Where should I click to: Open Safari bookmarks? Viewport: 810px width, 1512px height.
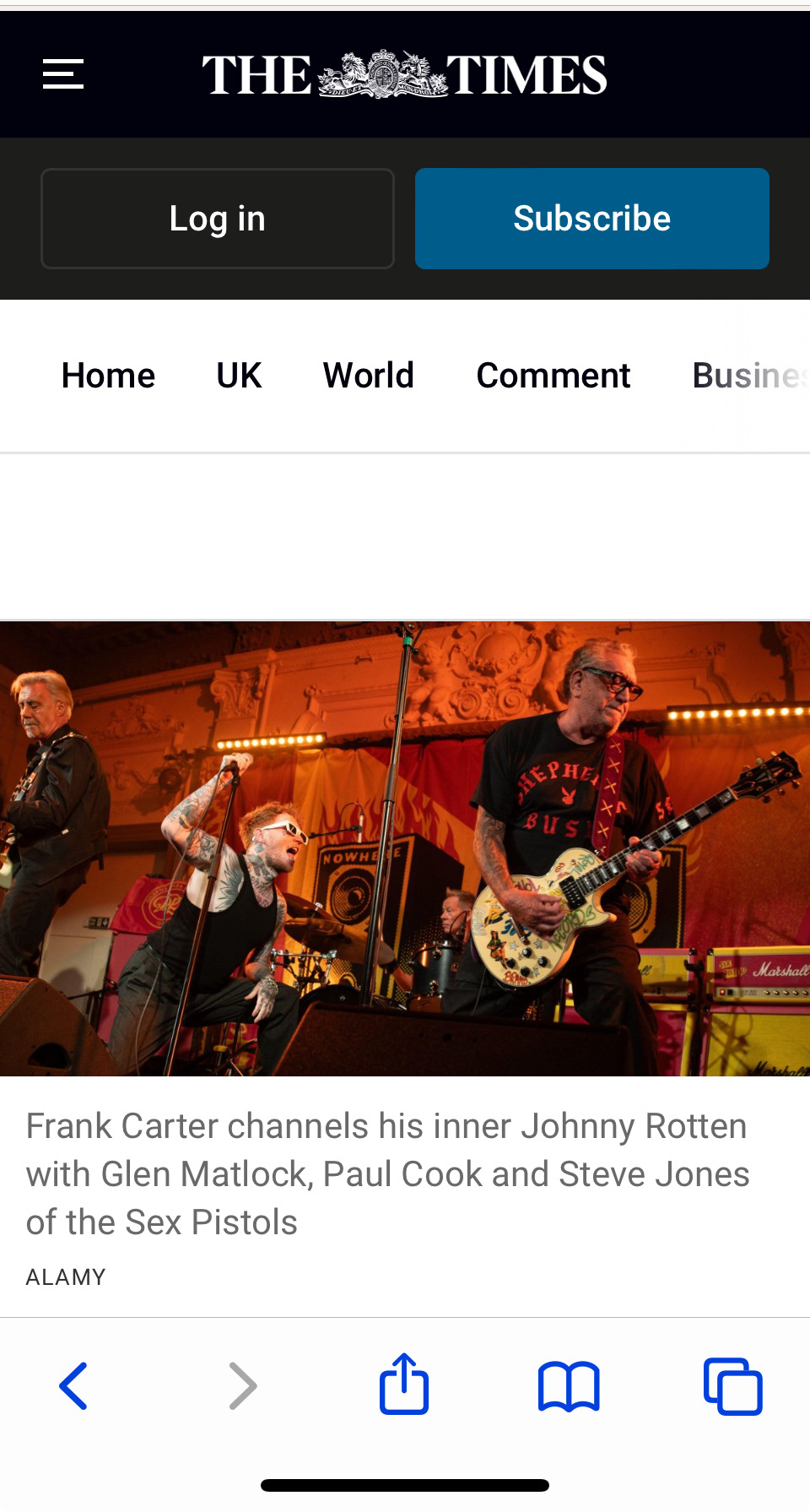(x=569, y=1386)
